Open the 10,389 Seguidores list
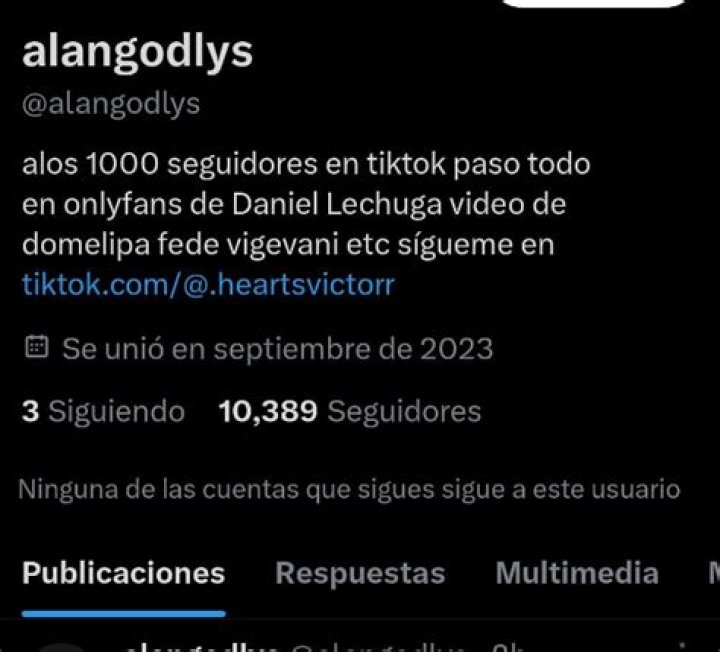 click(x=349, y=411)
